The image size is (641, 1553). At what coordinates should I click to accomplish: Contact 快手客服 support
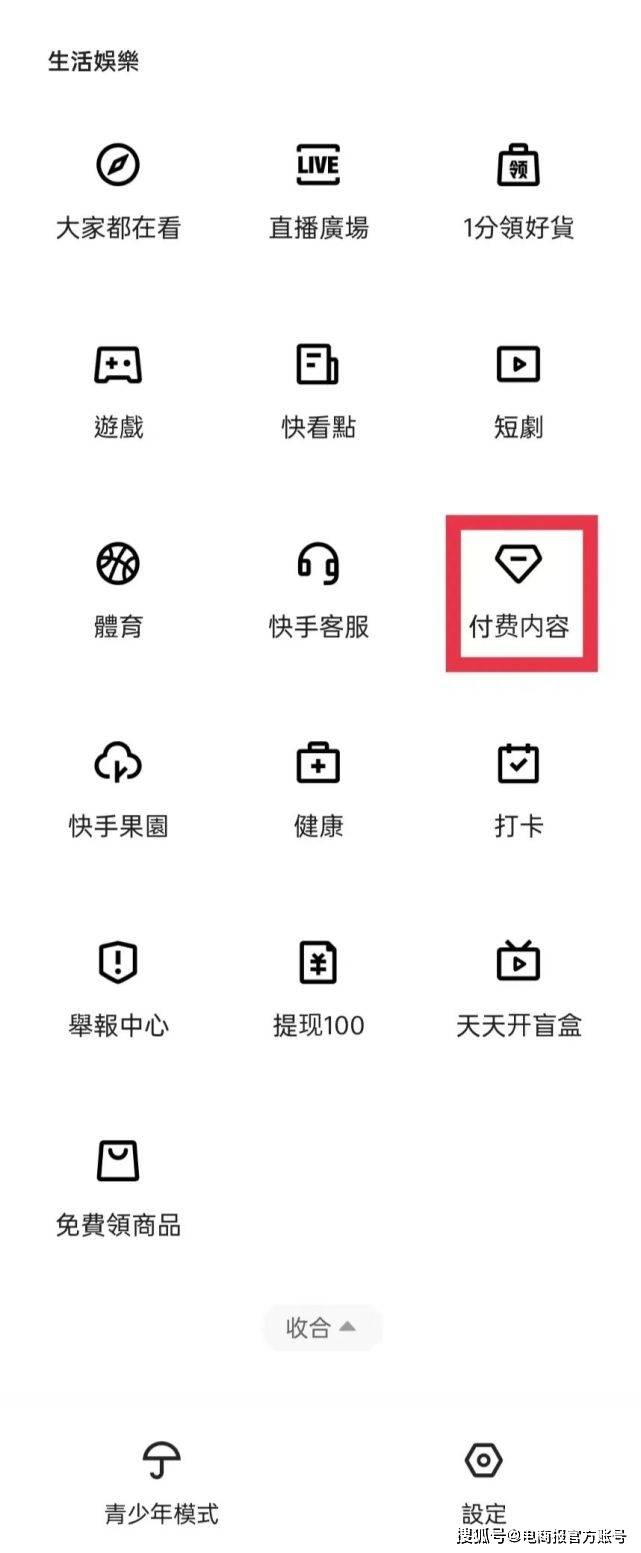318,590
